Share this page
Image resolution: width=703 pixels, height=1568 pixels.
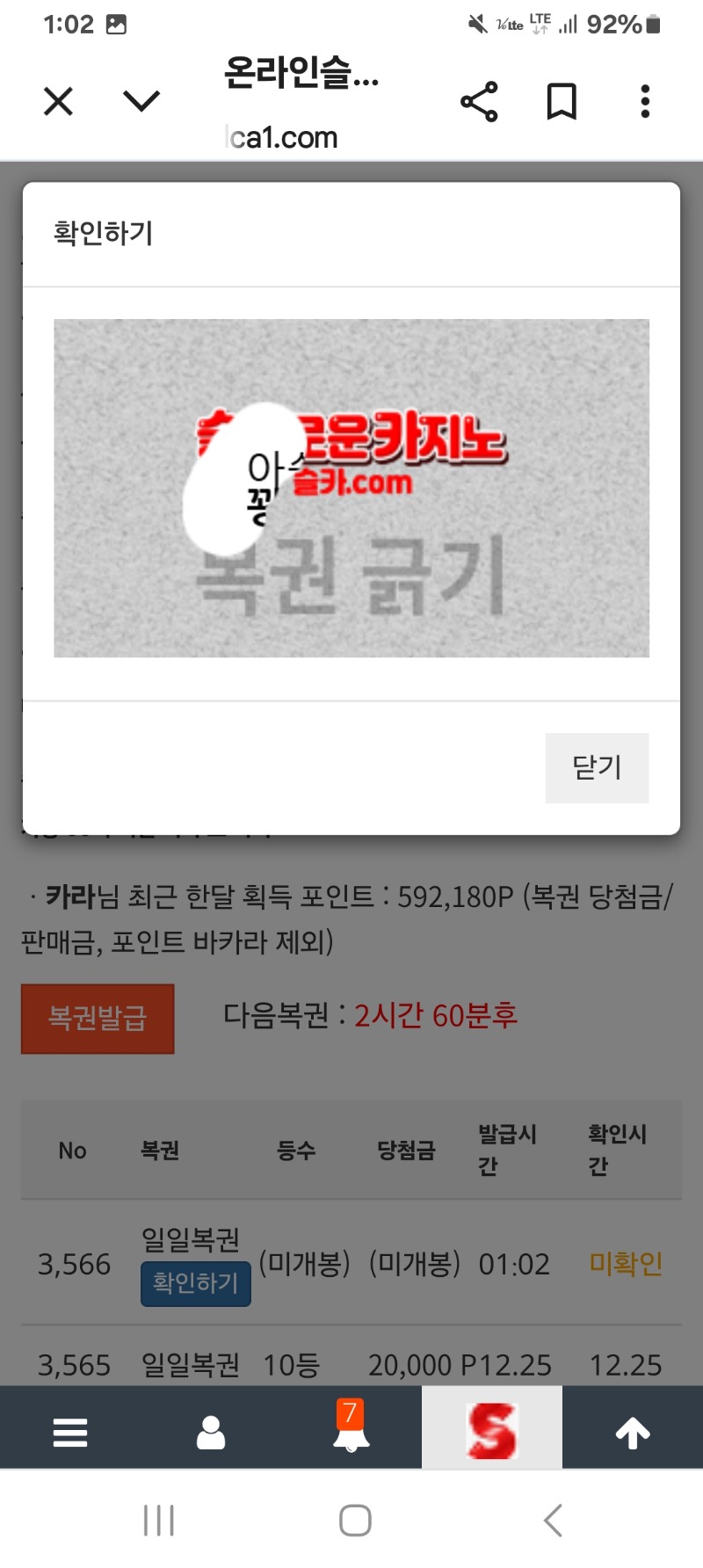(479, 102)
